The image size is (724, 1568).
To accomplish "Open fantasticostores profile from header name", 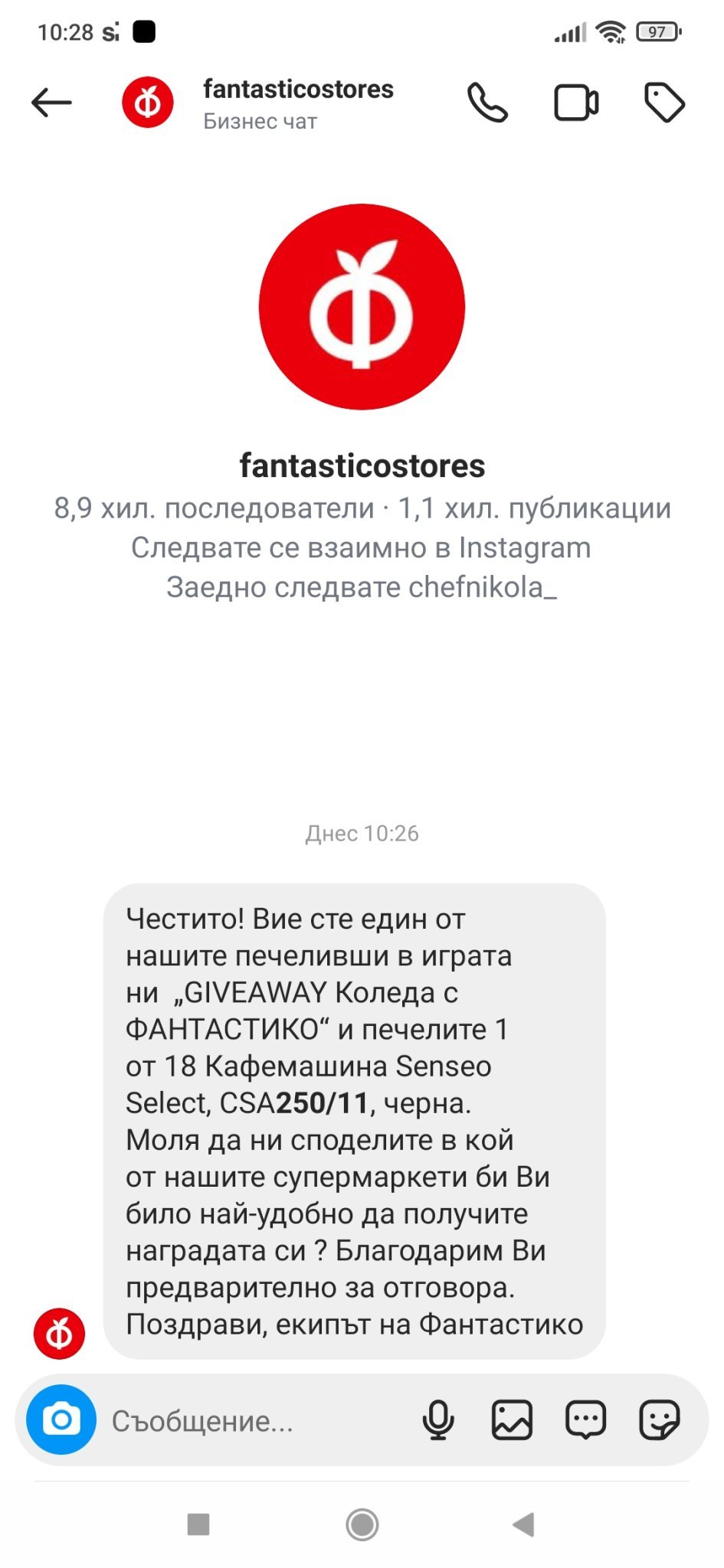I will [x=297, y=90].
